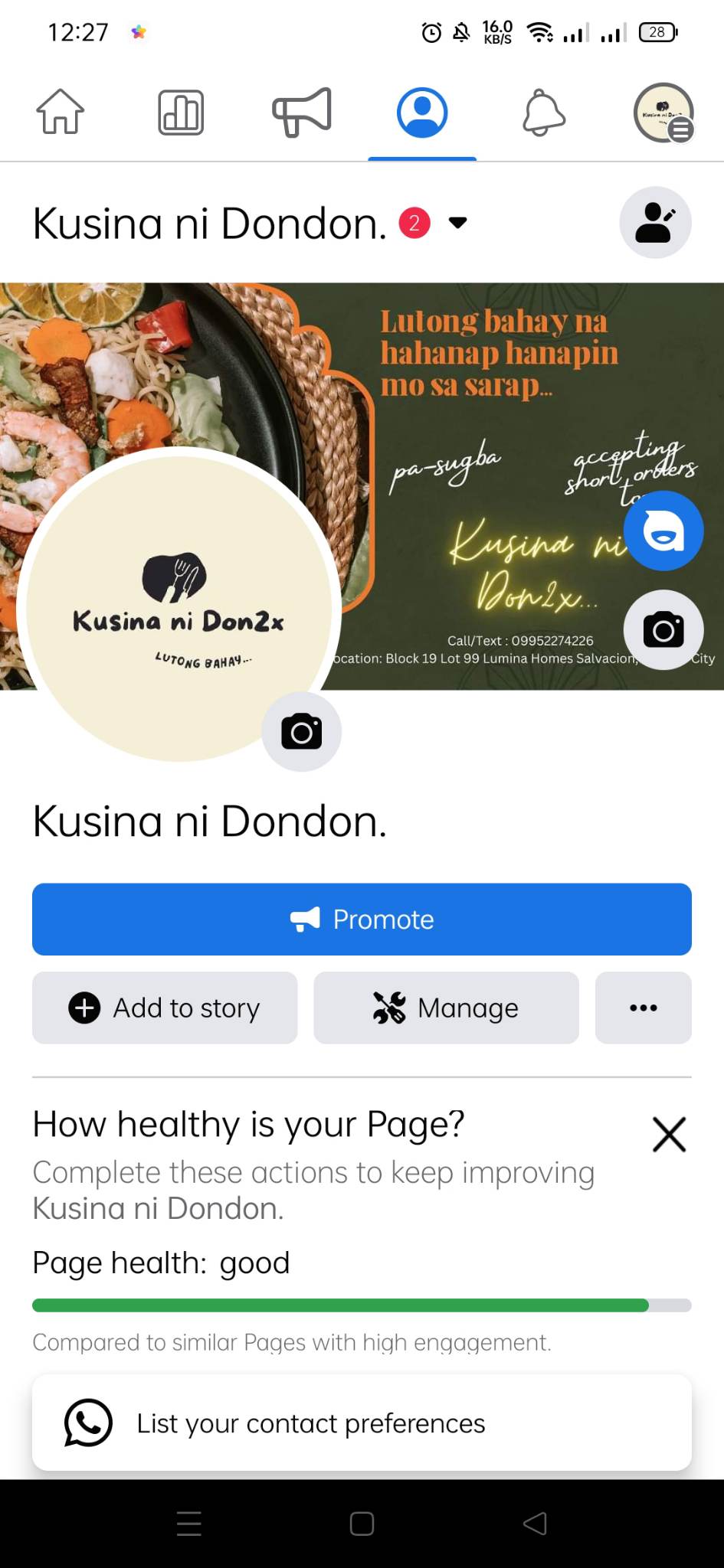Open the Manage button
Screen dimensions: 724x1568
(x=446, y=1008)
